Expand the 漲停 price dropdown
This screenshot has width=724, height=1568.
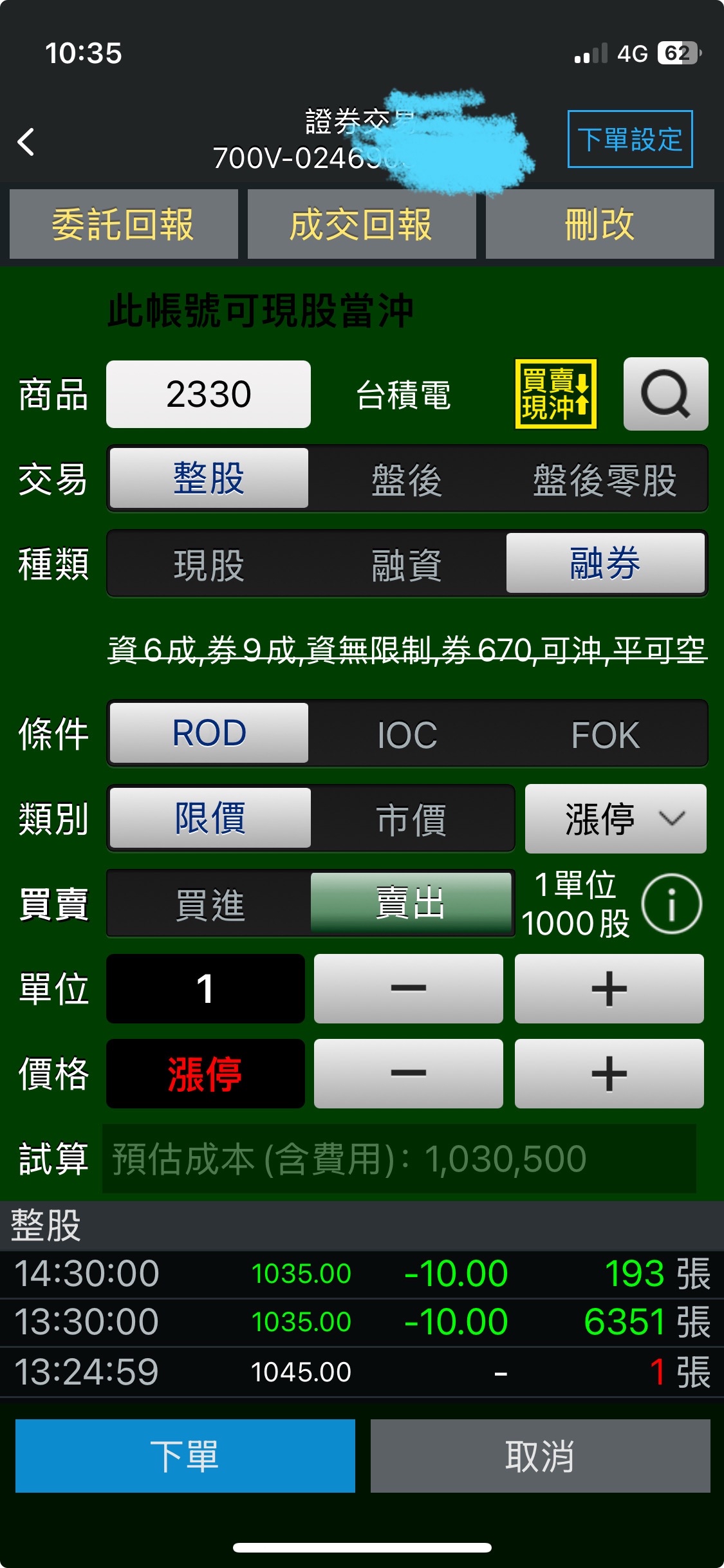pos(615,819)
